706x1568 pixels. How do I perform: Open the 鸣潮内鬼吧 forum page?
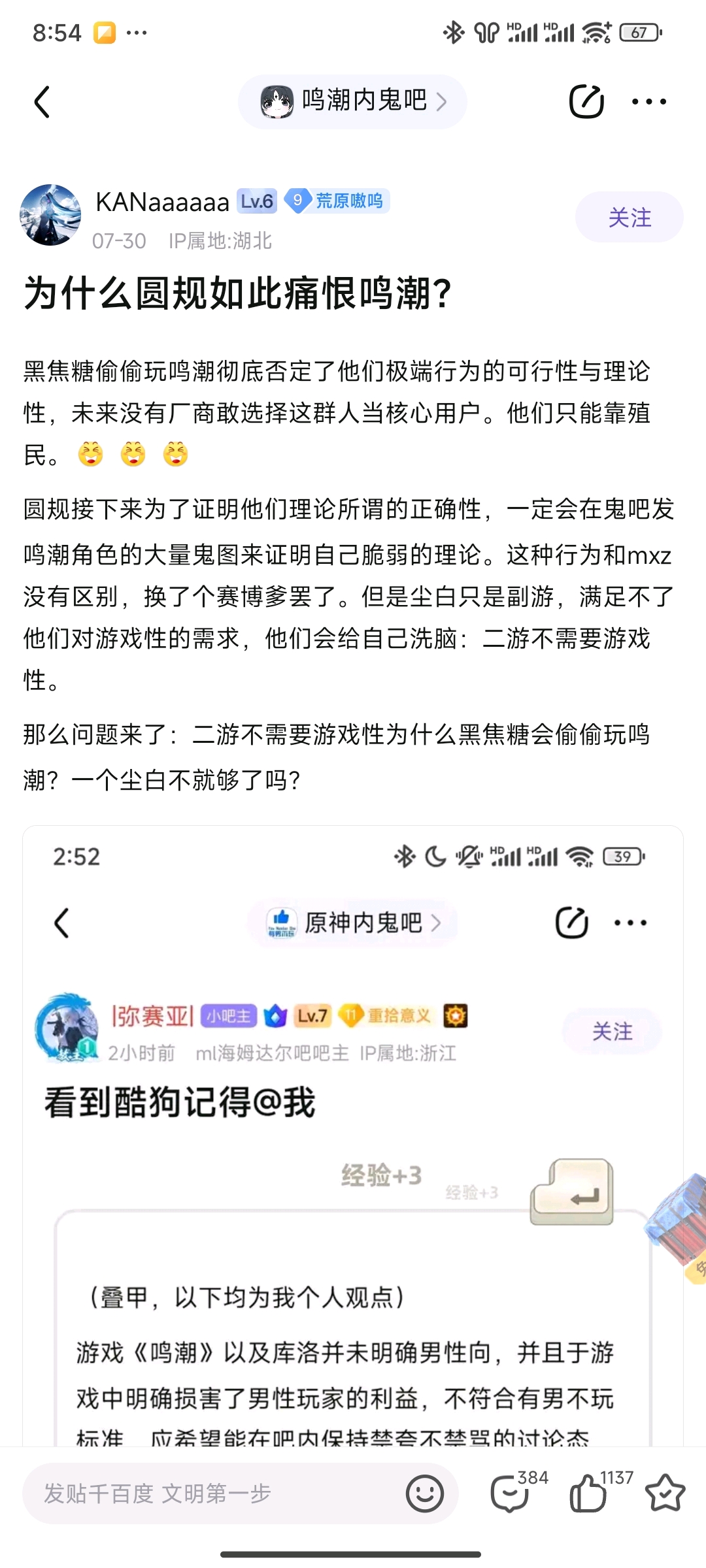(353, 101)
